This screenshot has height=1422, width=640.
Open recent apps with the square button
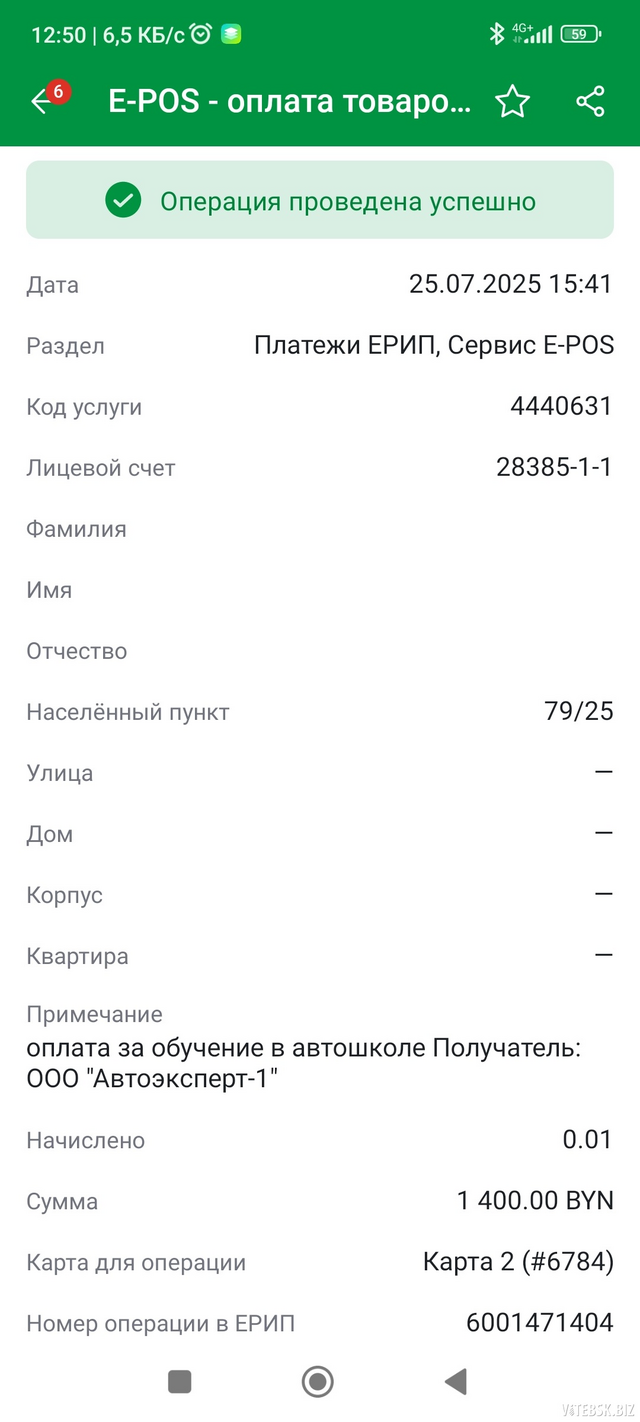[x=180, y=1382]
